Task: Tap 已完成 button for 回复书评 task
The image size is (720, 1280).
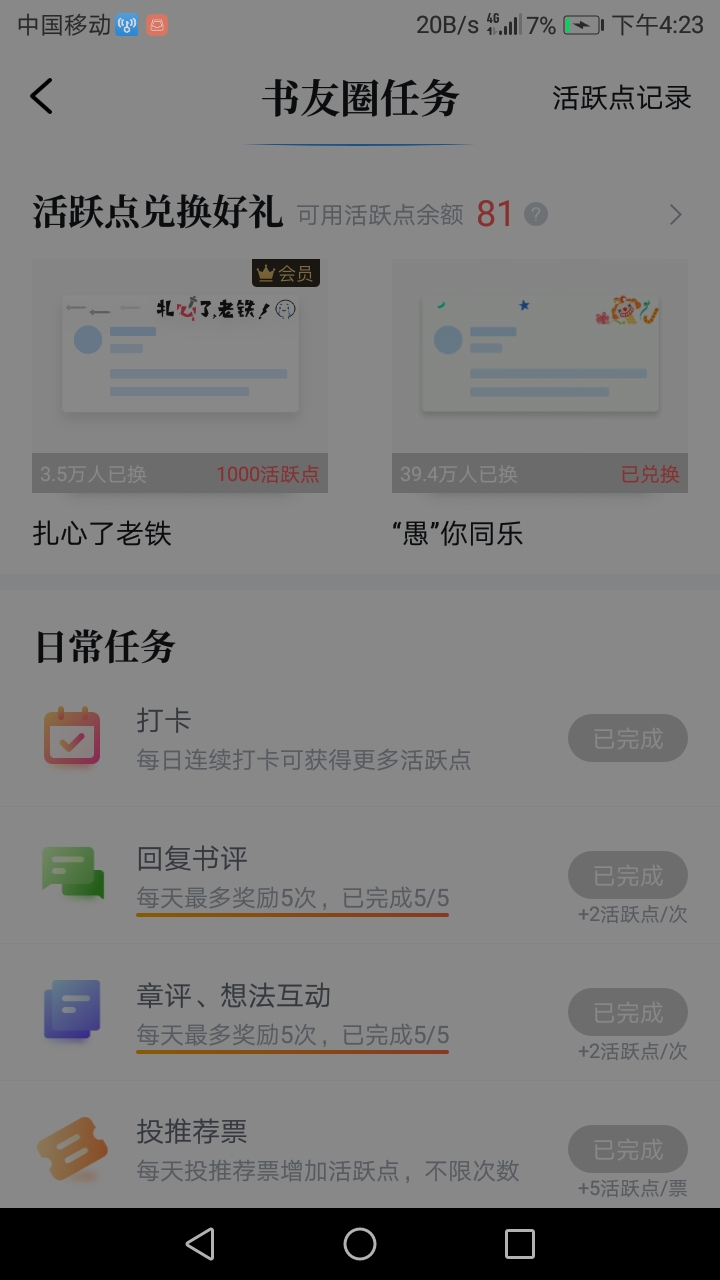Action: [x=628, y=876]
